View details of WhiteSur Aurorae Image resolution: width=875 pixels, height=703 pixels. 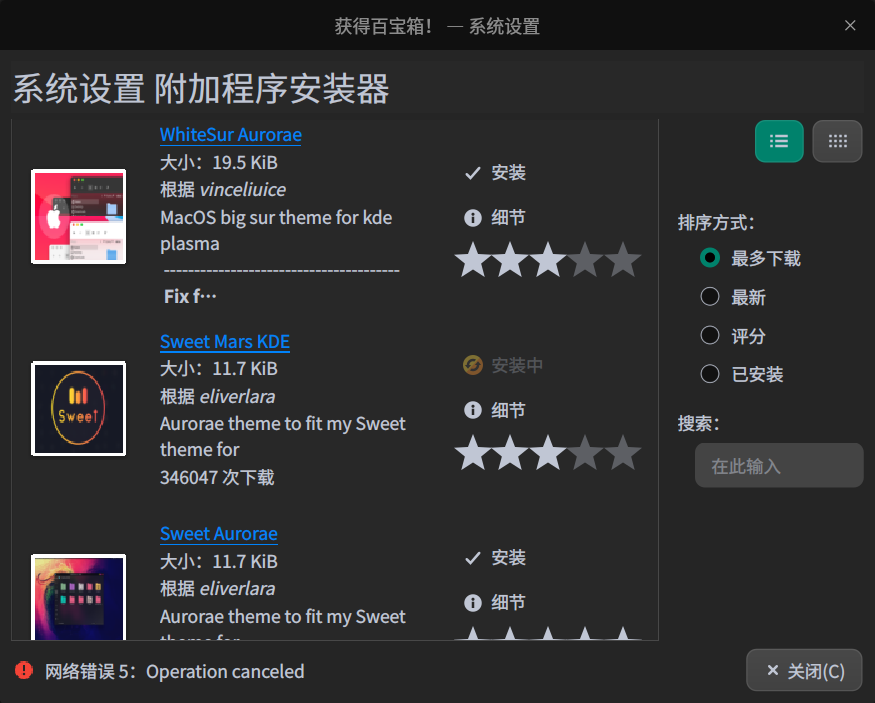click(496, 217)
